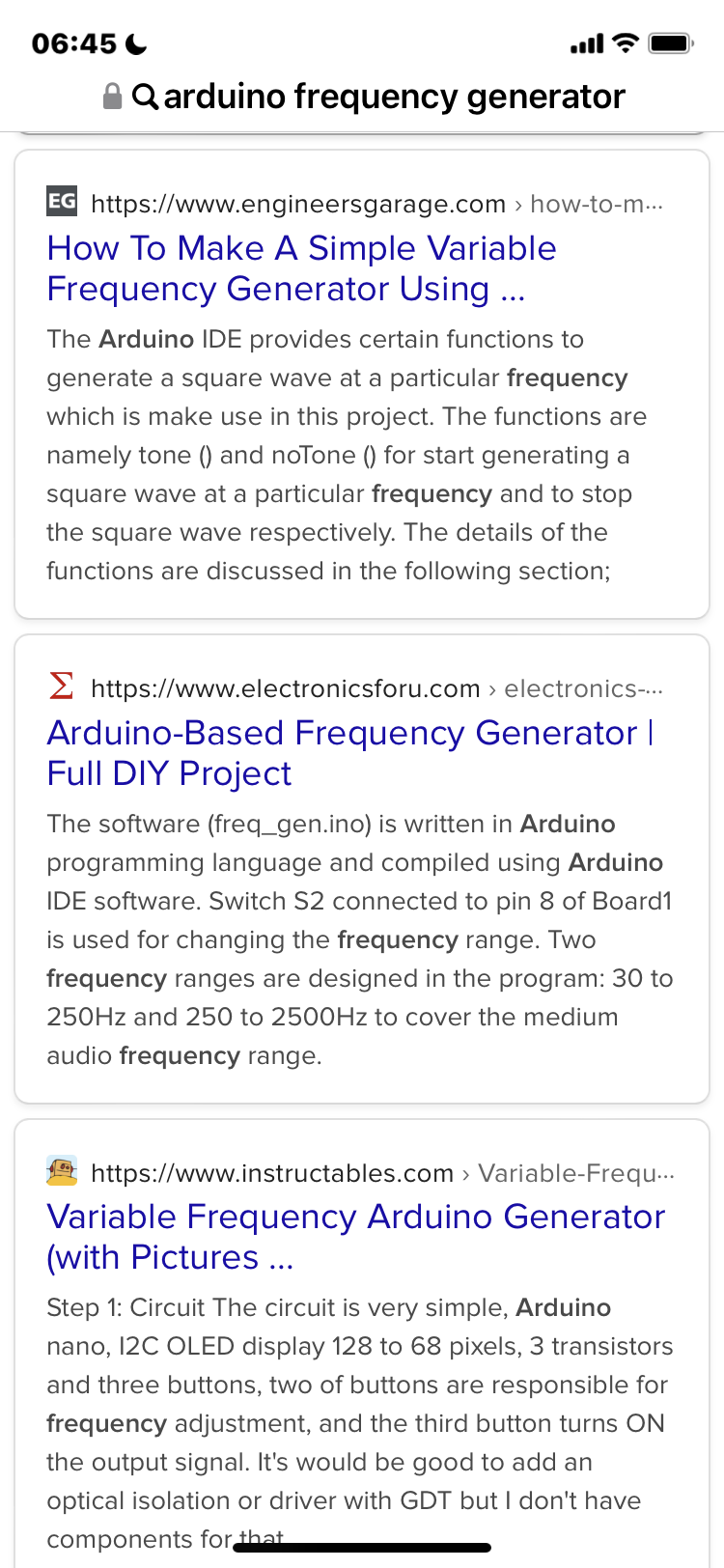Visit the instructables.com URL

pyautogui.click(x=271, y=1173)
